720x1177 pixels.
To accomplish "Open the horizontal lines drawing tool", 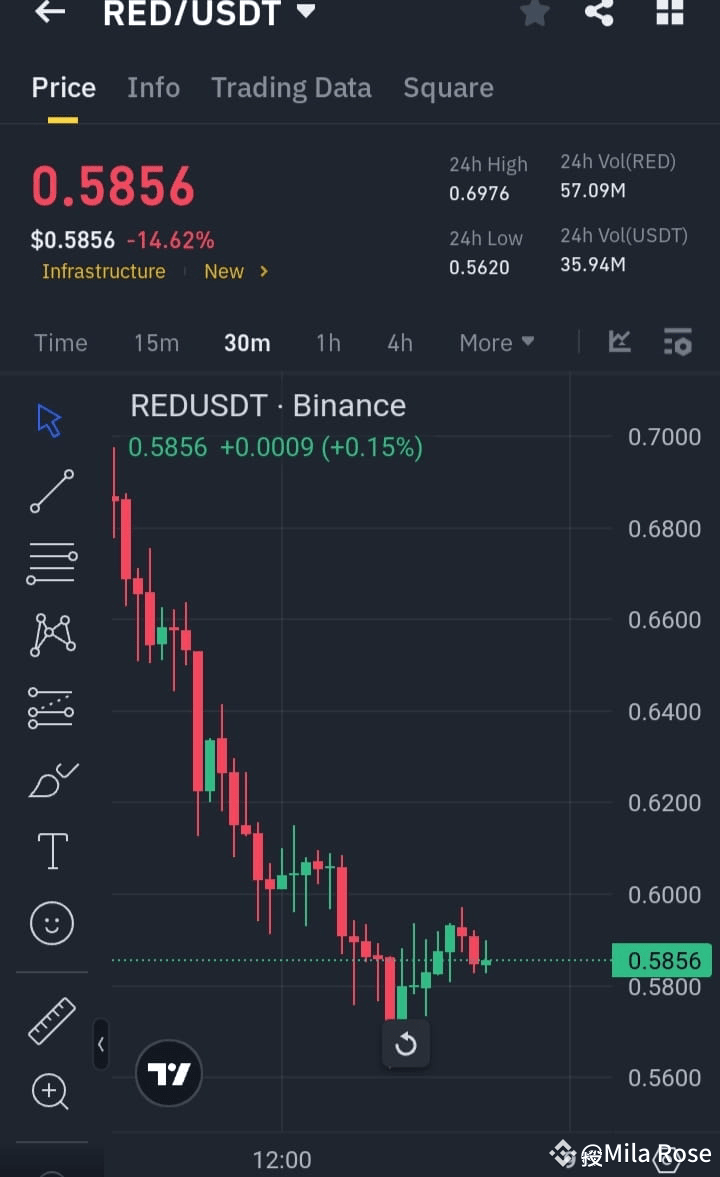I will point(50,563).
